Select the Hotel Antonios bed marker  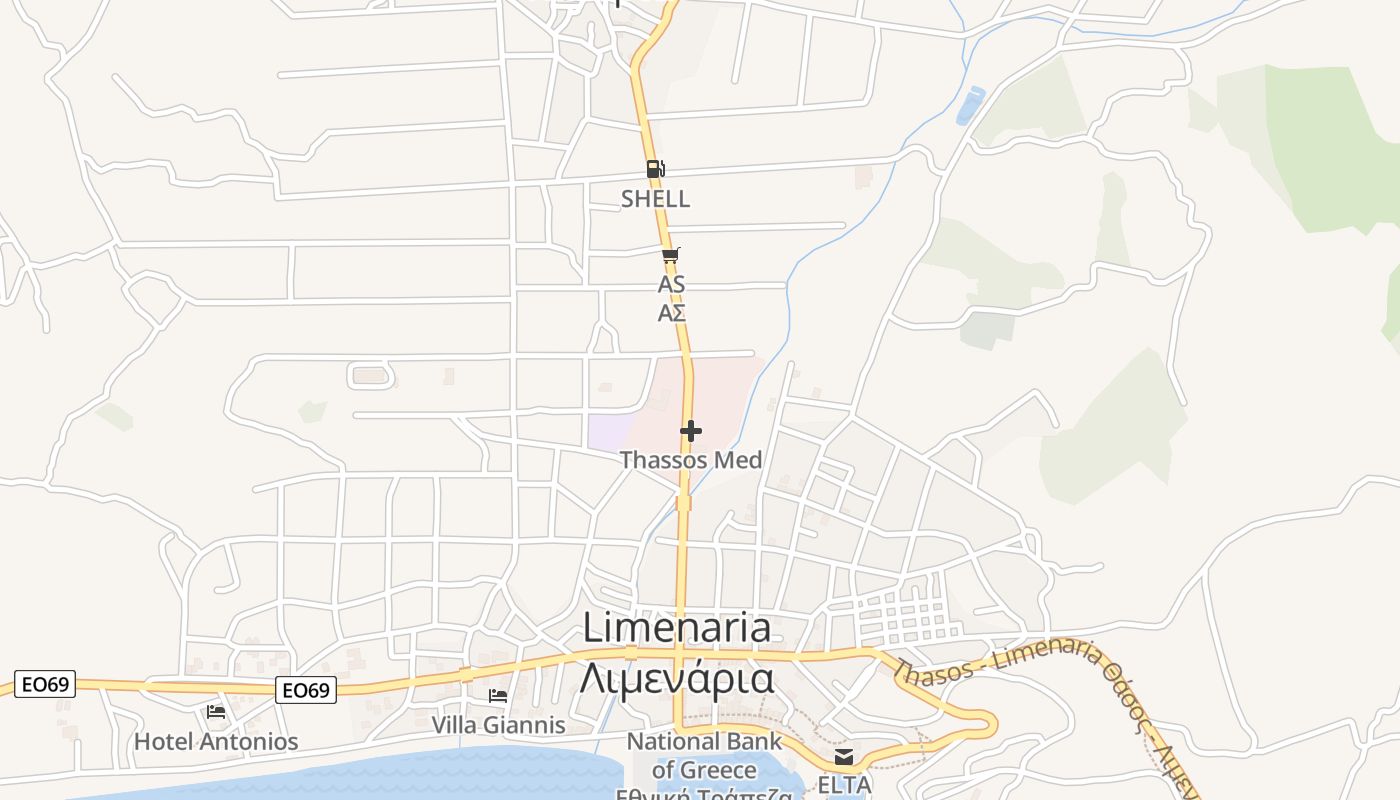pos(216,712)
